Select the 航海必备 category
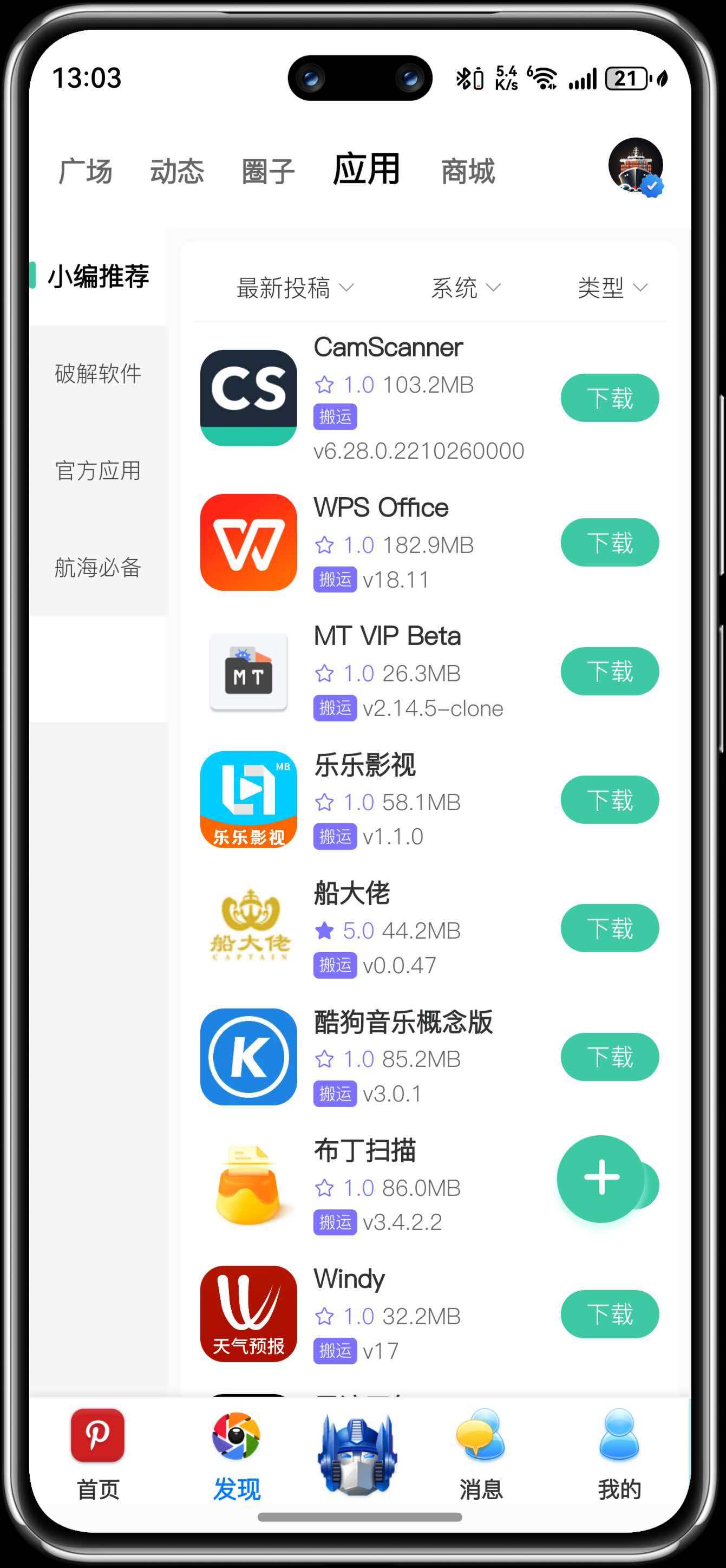The image size is (726, 1568). [98, 567]
